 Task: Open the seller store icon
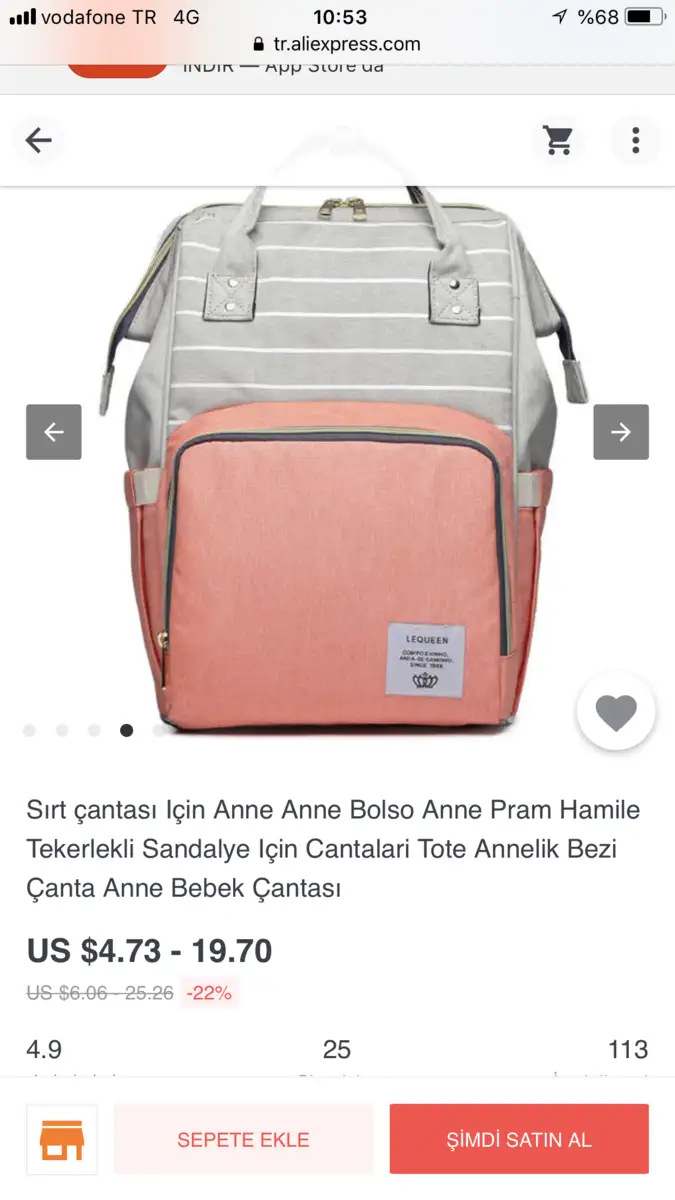62,1139
